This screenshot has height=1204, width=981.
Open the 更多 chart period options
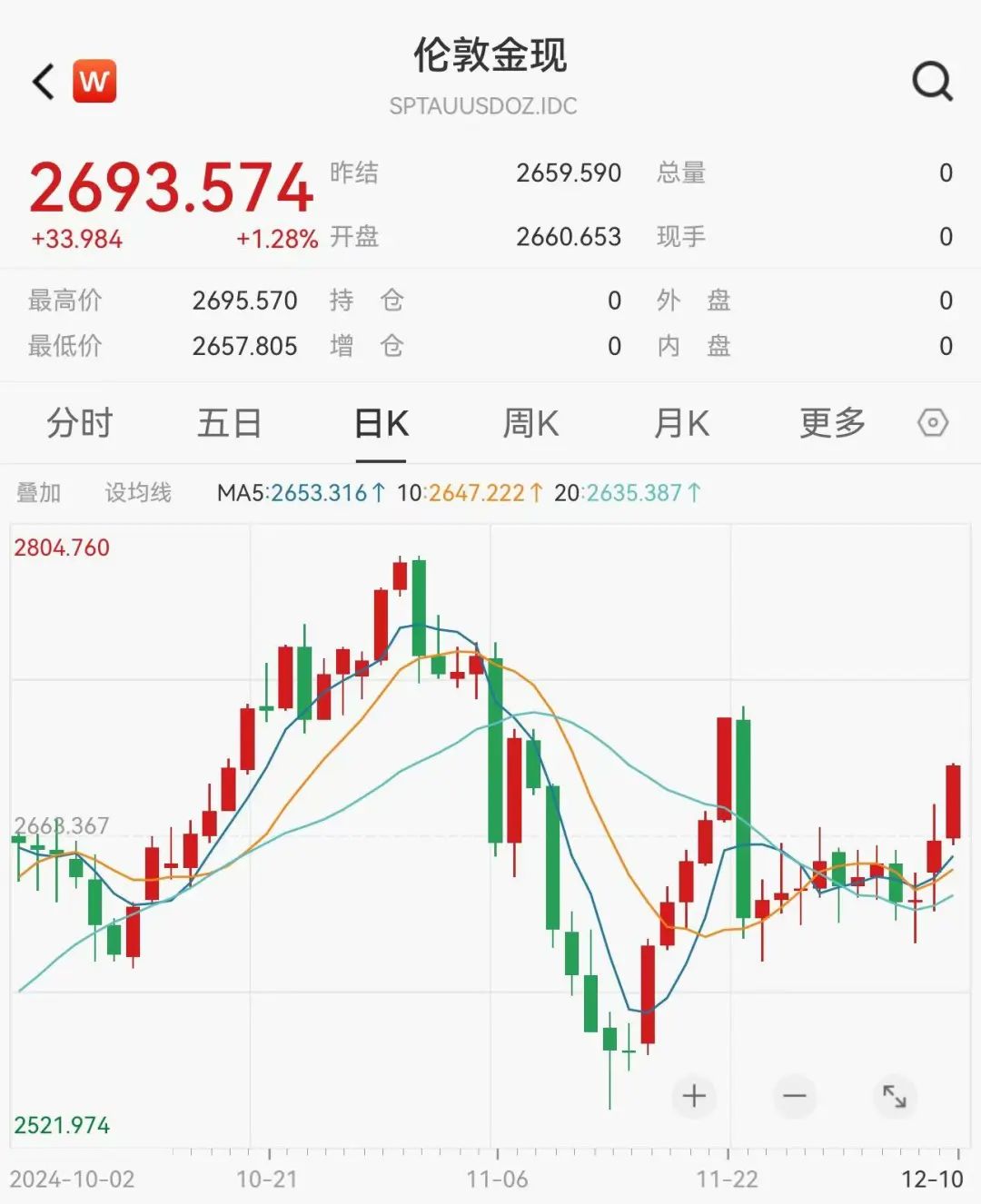pos(832,423)
